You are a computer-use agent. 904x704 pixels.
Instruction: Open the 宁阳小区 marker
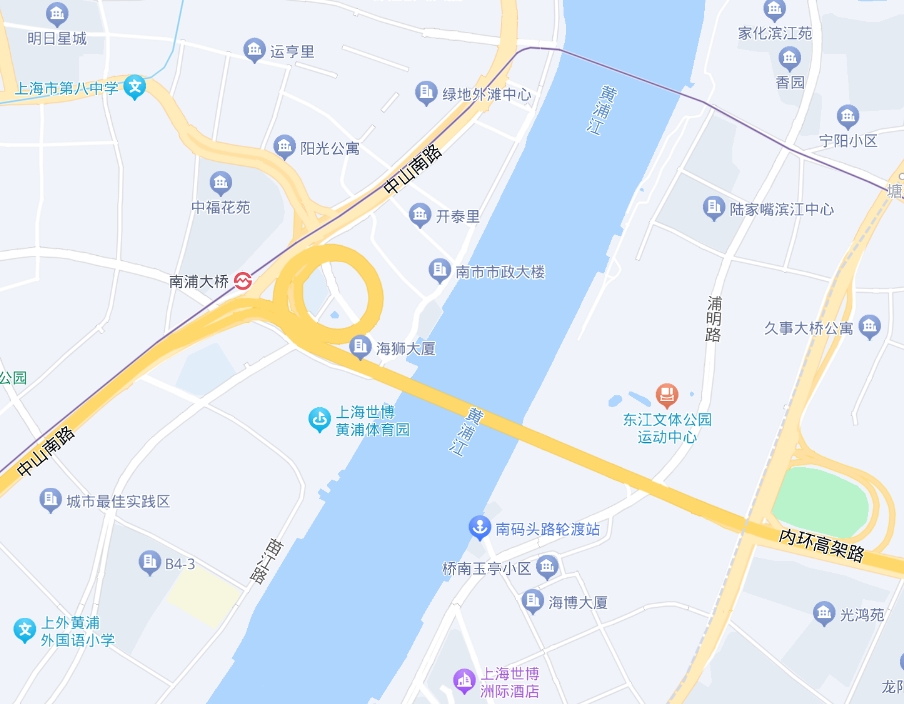pyautogui.click(x=848, y=117)
